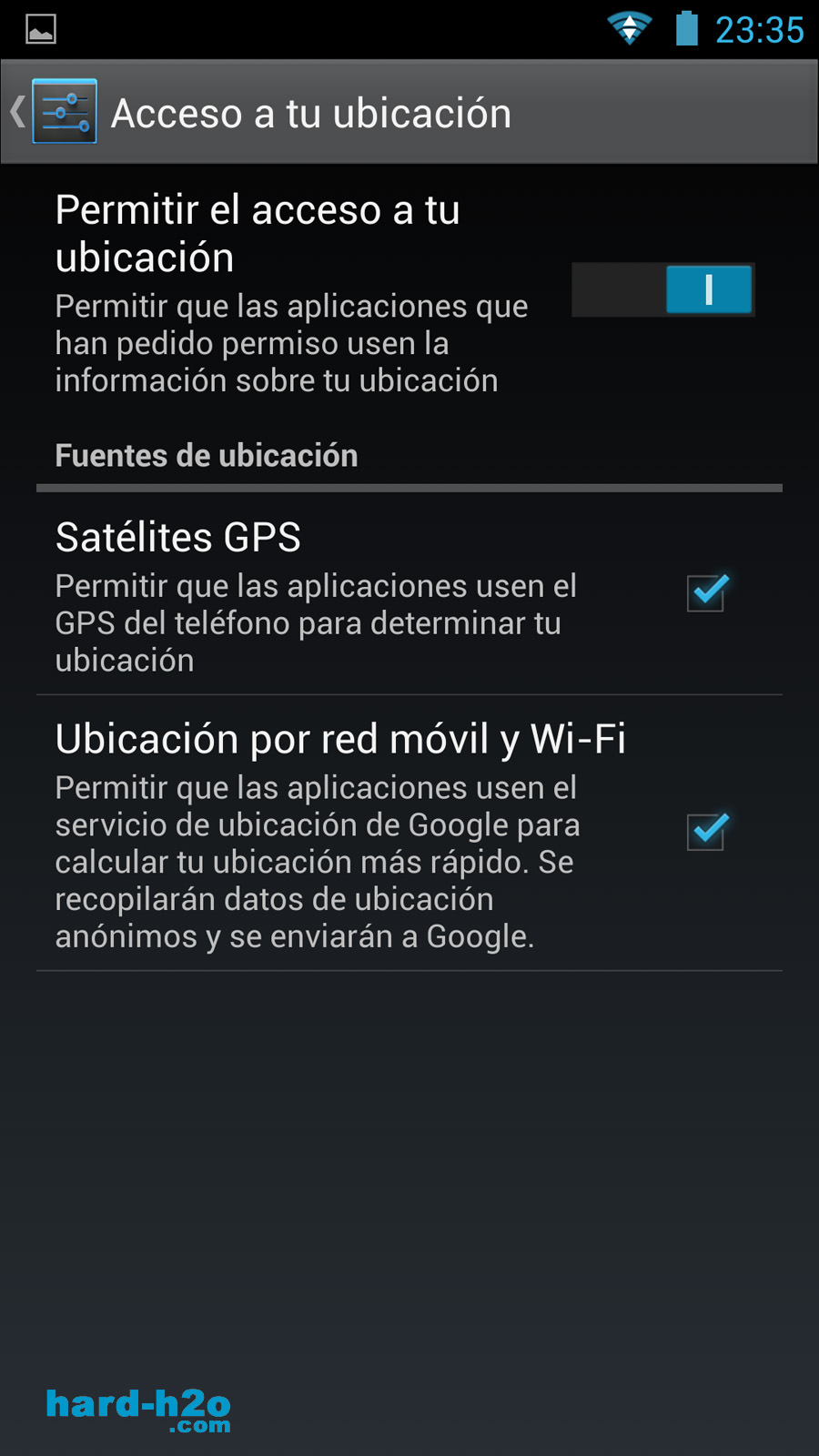Uncheck the Satélites GPS checkbox
The height and width of the screenshot is (1456, 819).
(x=707, y=592)
